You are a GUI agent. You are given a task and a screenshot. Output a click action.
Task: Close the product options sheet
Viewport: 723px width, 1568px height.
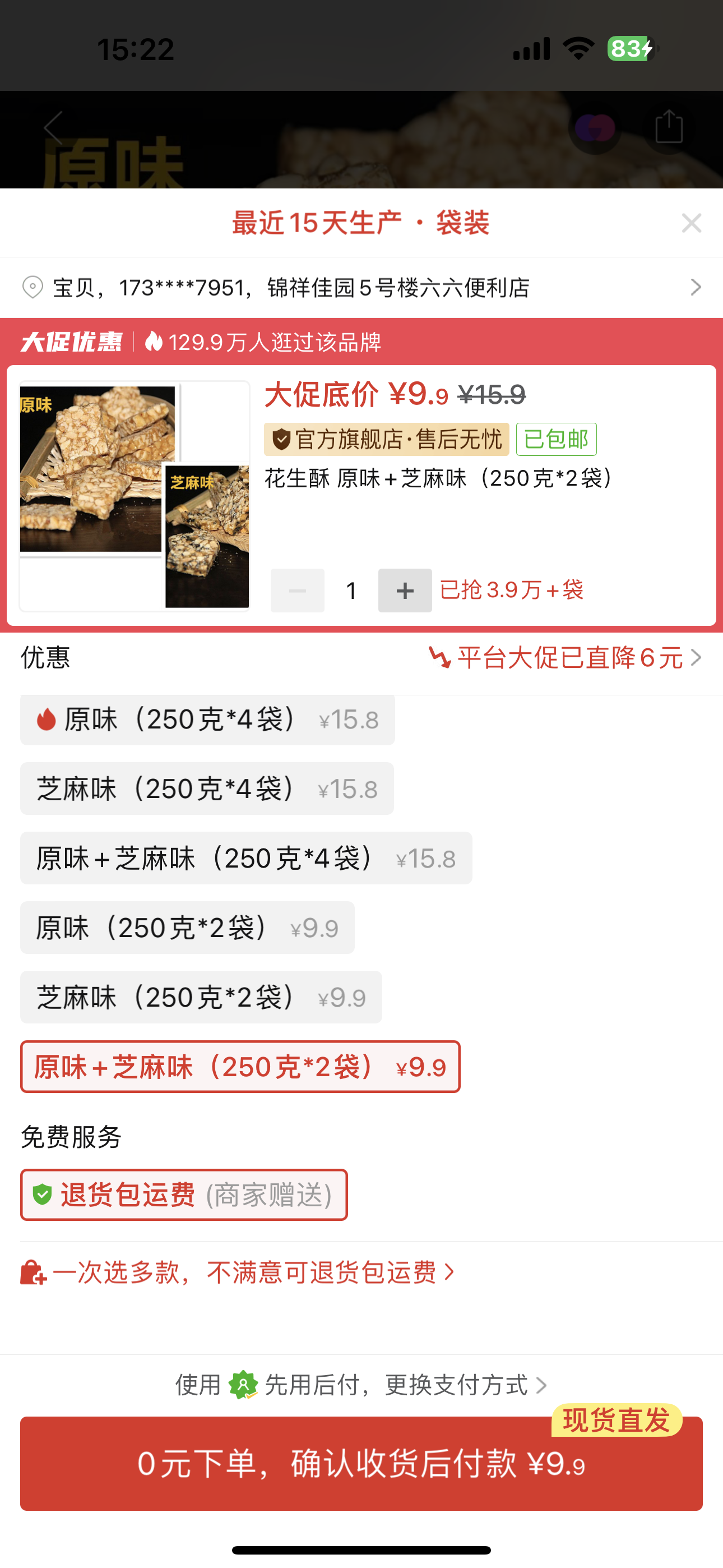click(692, 223)
